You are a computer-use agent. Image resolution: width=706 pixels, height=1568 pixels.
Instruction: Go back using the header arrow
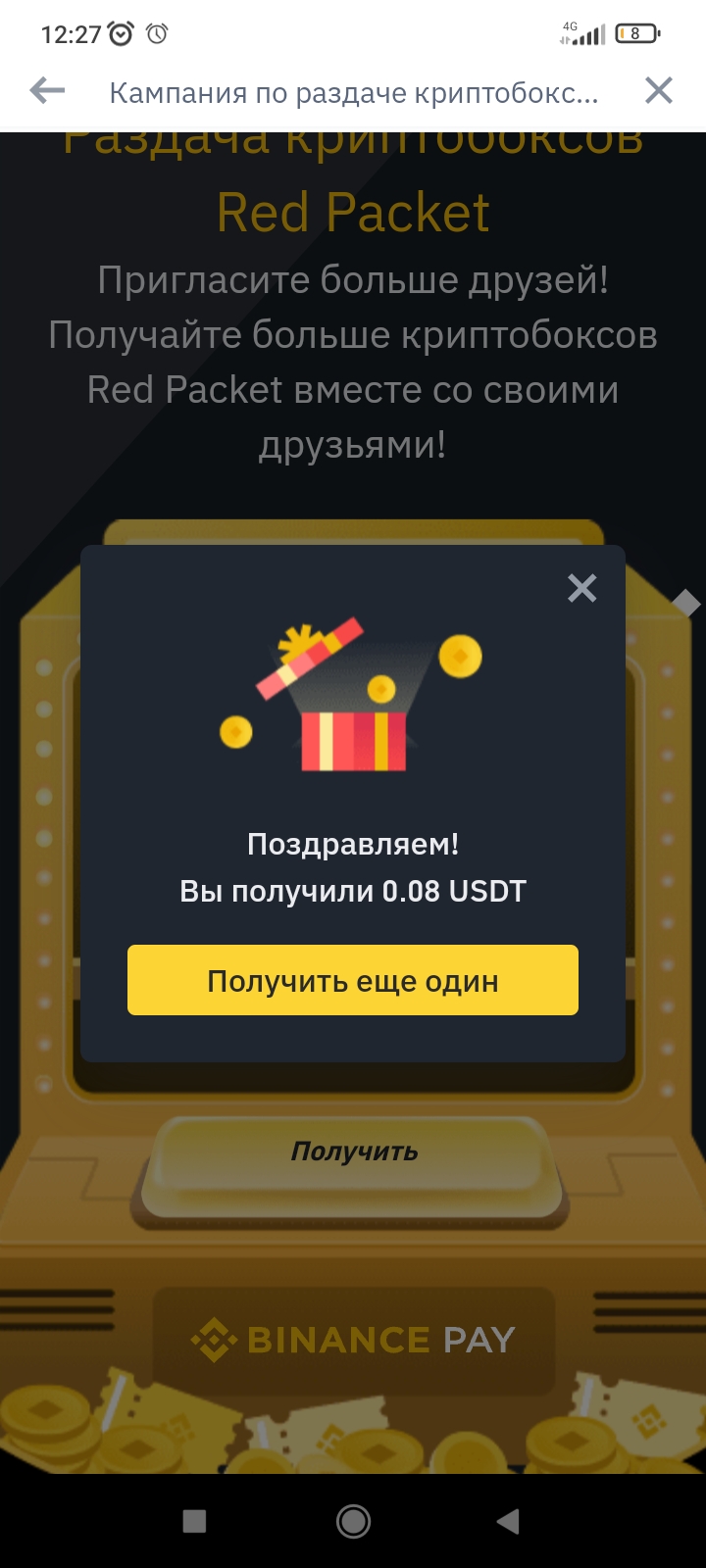click(47, 92)
